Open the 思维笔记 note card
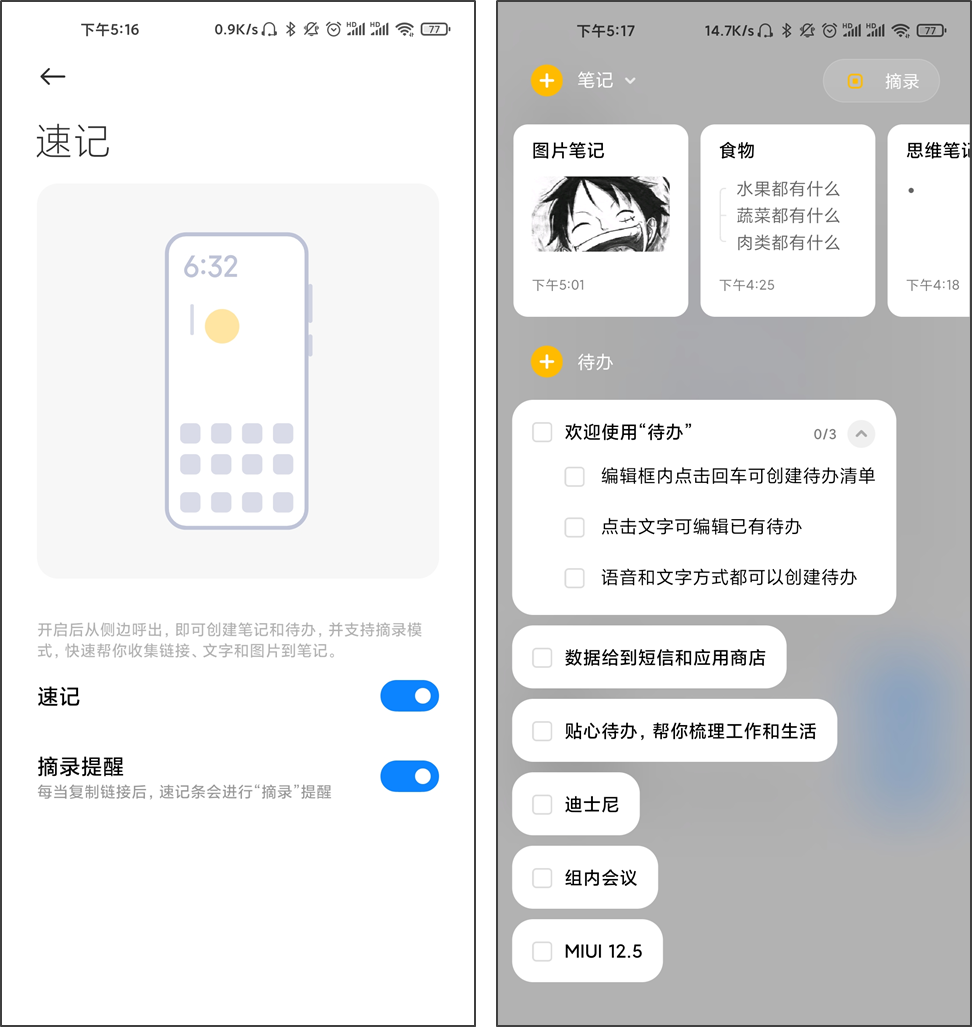 click(x=930, y=220)
